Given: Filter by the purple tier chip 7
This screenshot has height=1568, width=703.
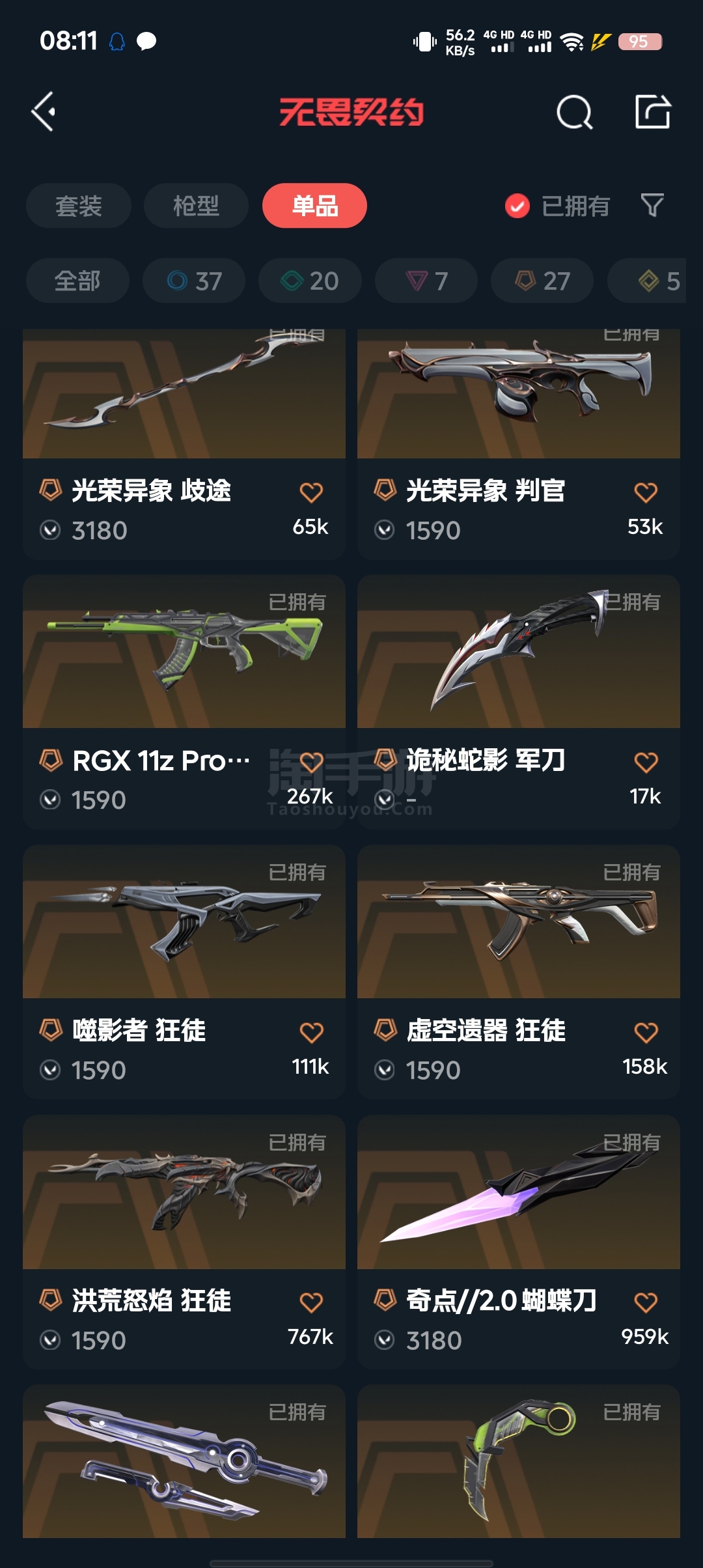Looking at the screenshot, I should click(x=426, y=281).
